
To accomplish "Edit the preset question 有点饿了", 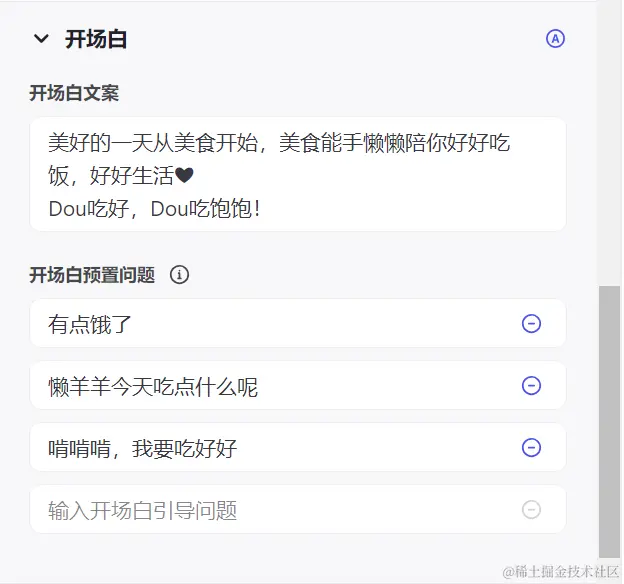I will pyautogui.click(x=270, y=324).
